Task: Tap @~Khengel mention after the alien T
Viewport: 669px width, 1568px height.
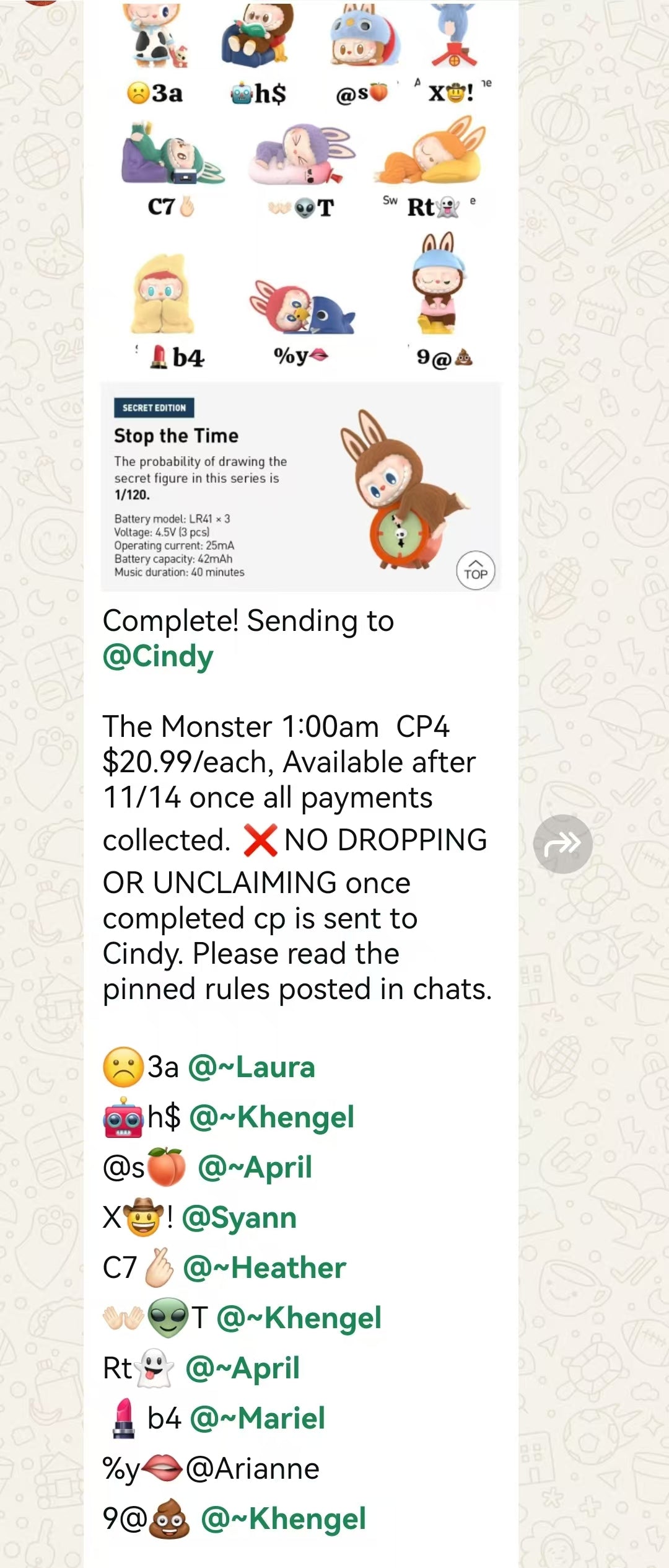Action: click(x=299, y=1318)
